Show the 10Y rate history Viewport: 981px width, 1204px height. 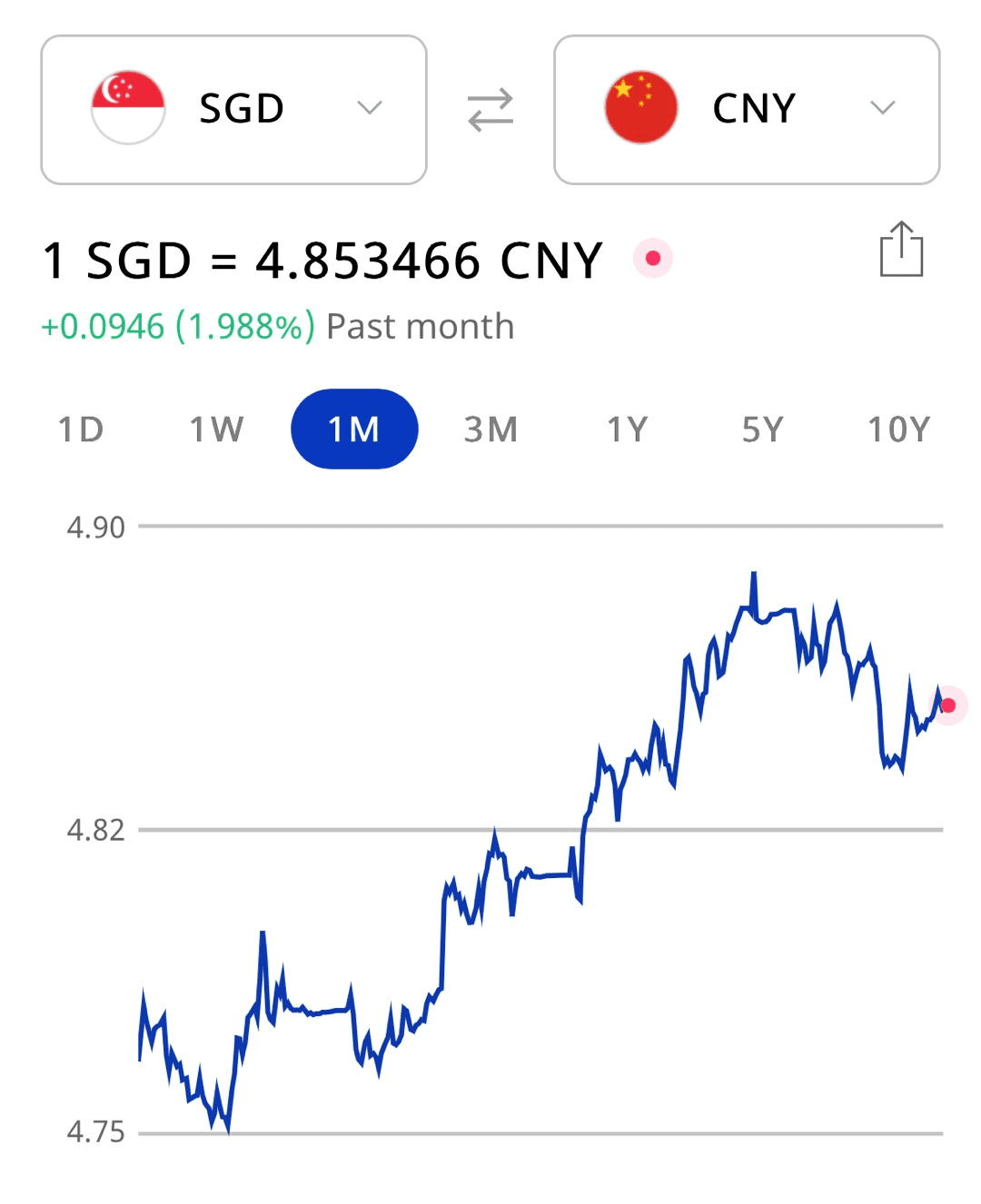(x=899, y=429)
